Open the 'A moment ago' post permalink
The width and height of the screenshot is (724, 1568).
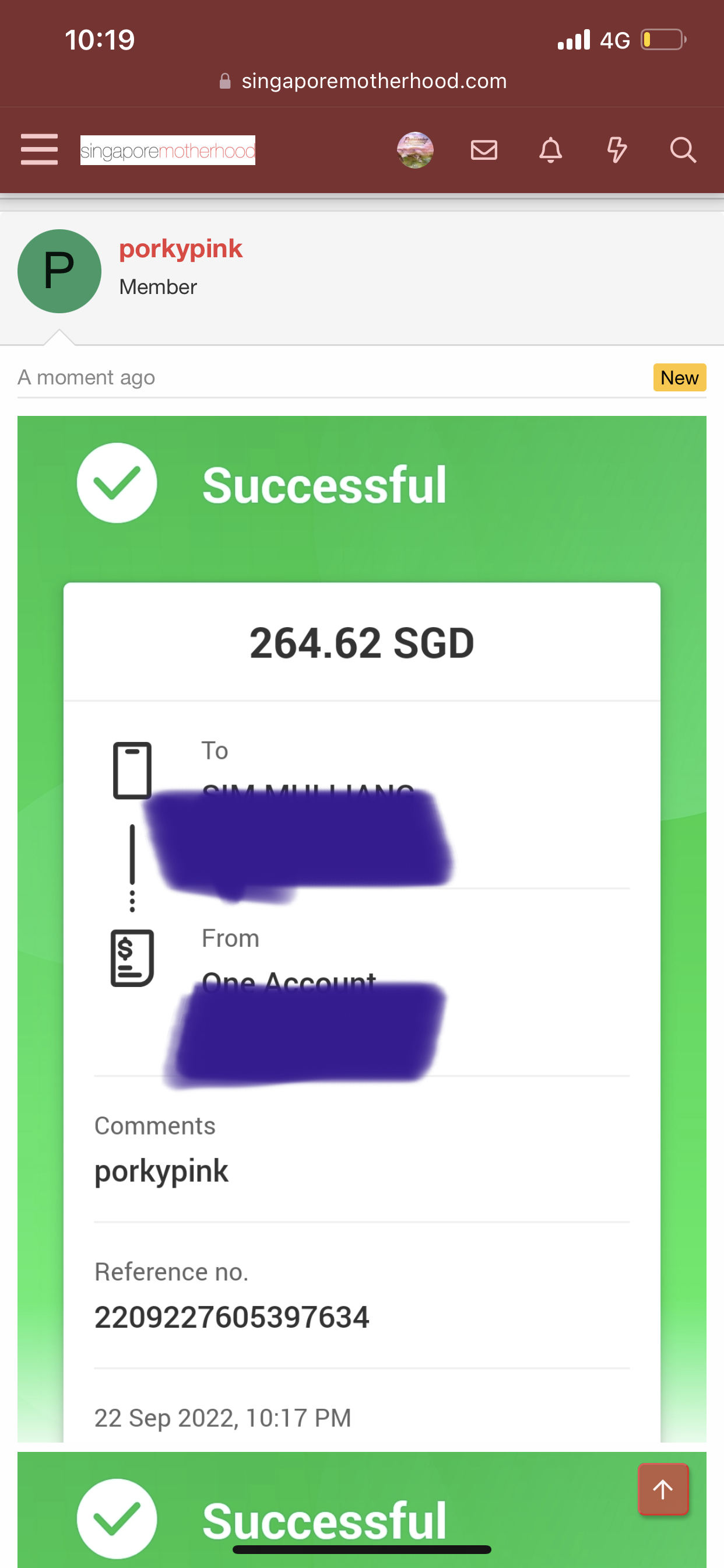tap(86, 377)
